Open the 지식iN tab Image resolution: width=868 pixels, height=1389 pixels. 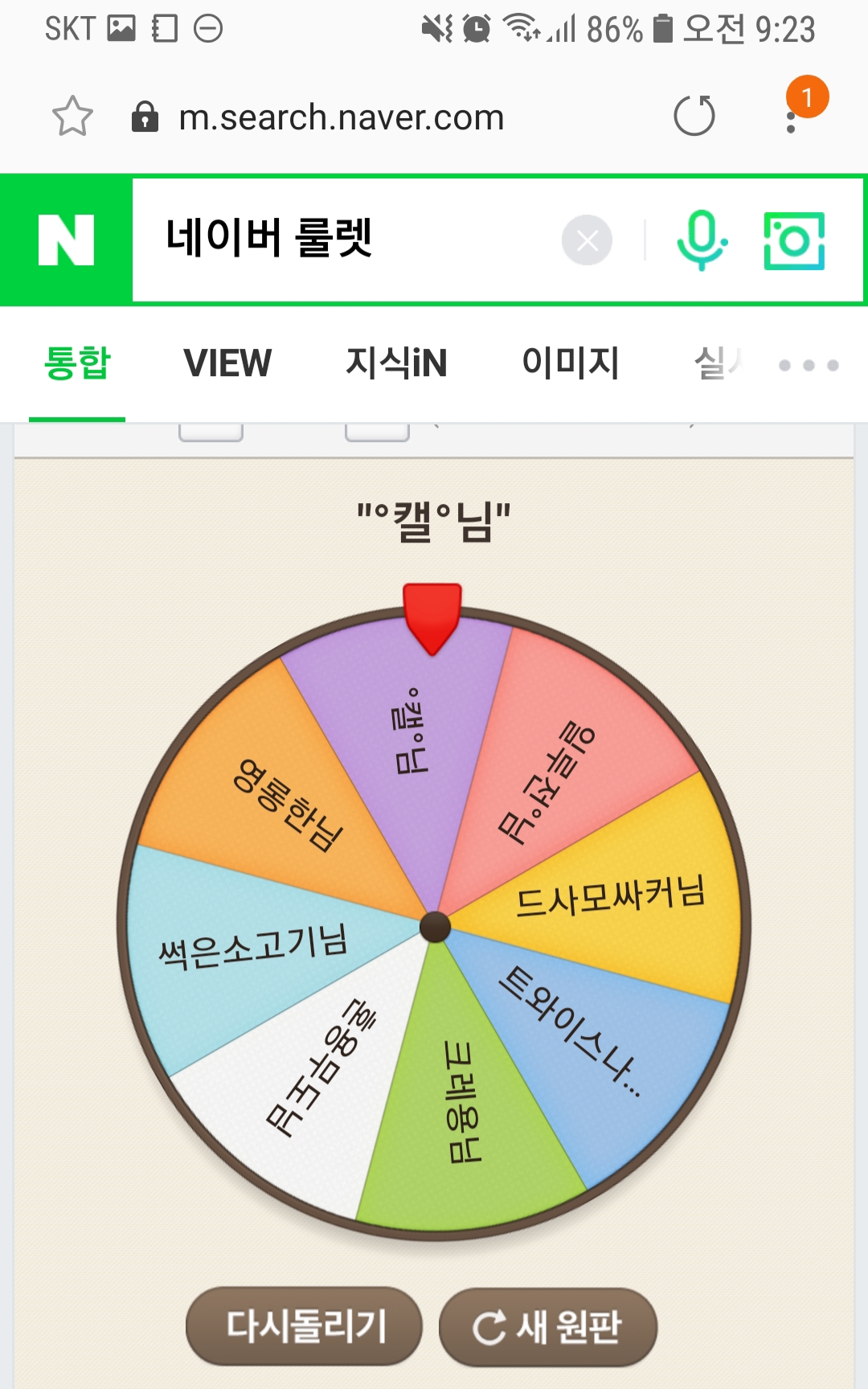tap(396, 363)
